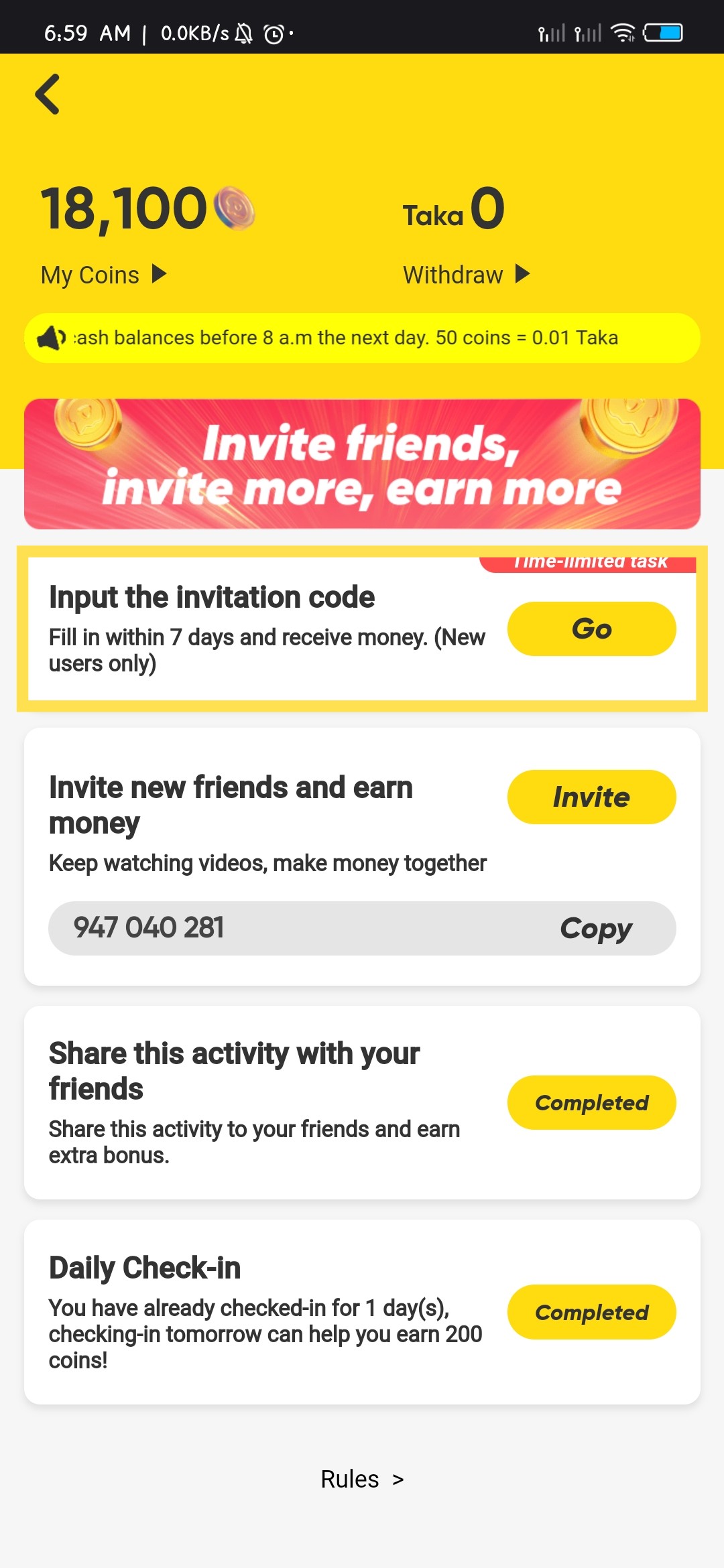This screenshot has height=1568, width=724.
Task: Open My Coins details
Action: coord(103,275)
